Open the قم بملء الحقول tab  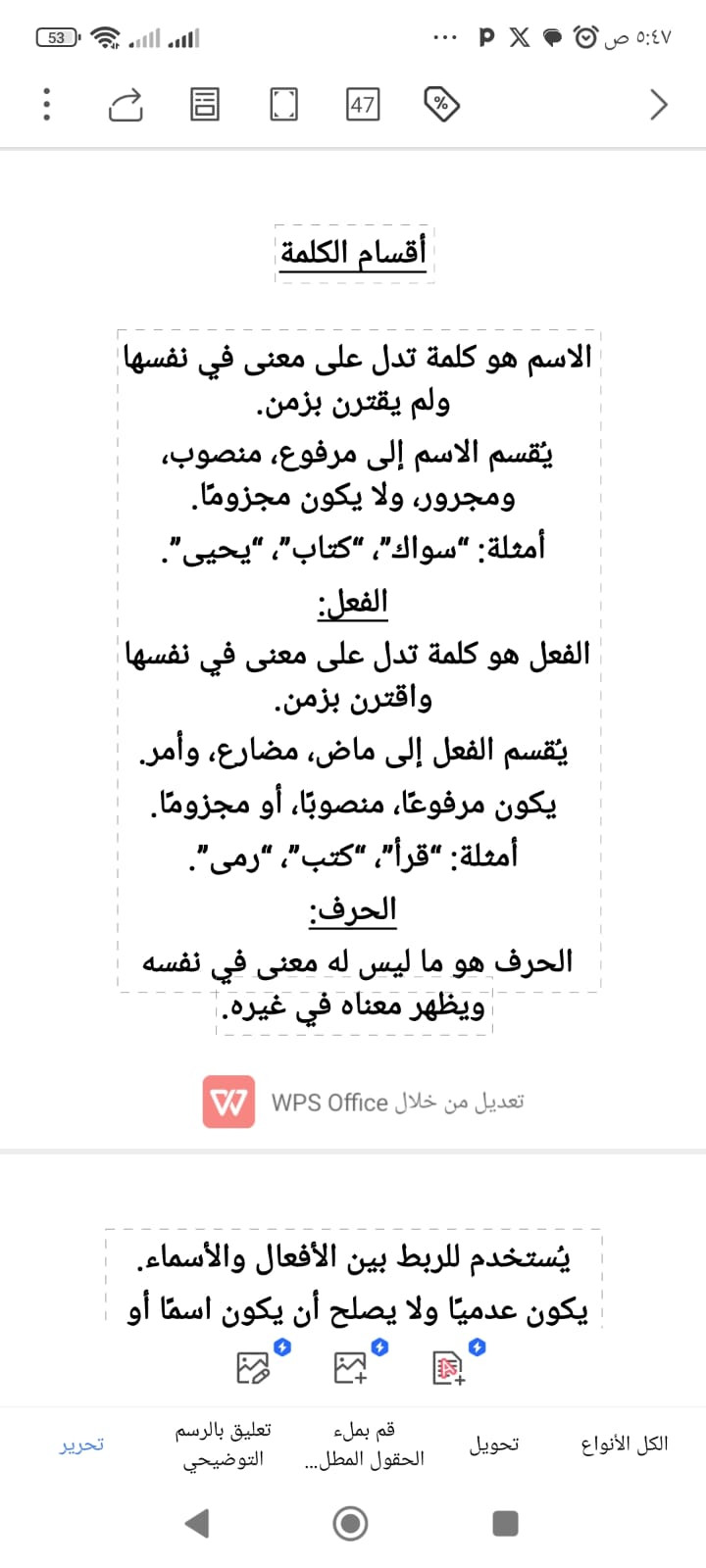365,1445
